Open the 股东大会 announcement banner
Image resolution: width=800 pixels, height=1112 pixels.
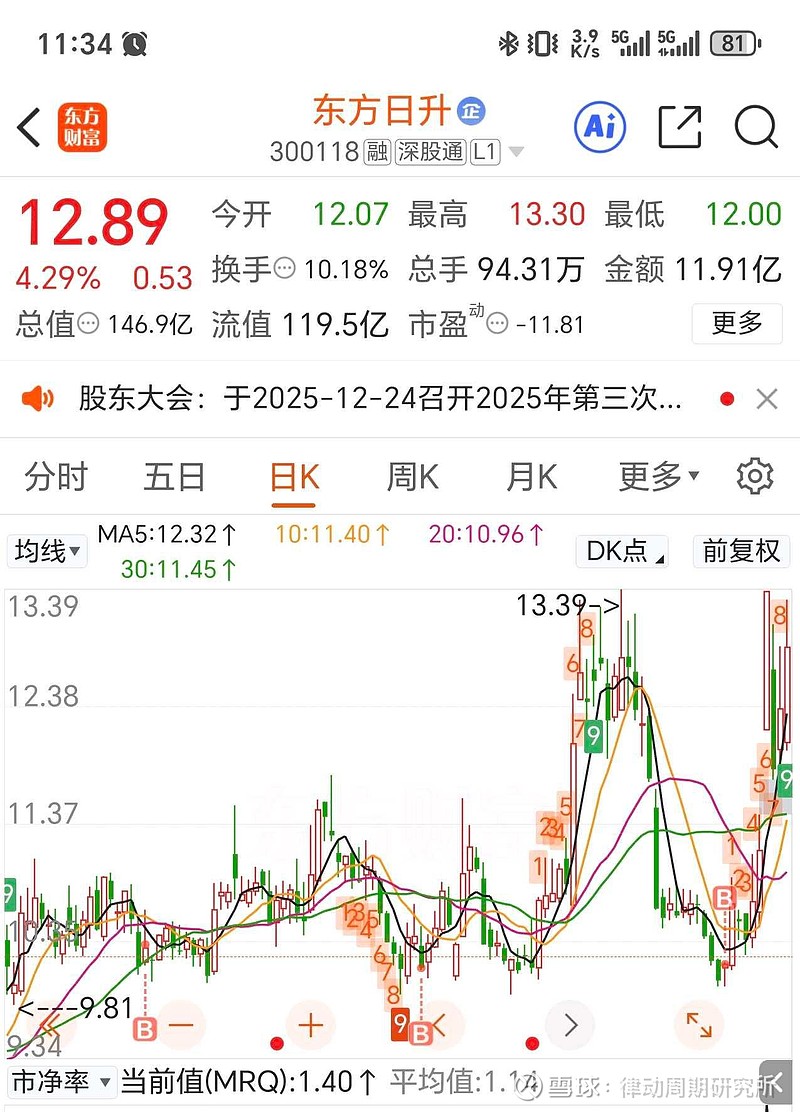(x=380, y=399)
